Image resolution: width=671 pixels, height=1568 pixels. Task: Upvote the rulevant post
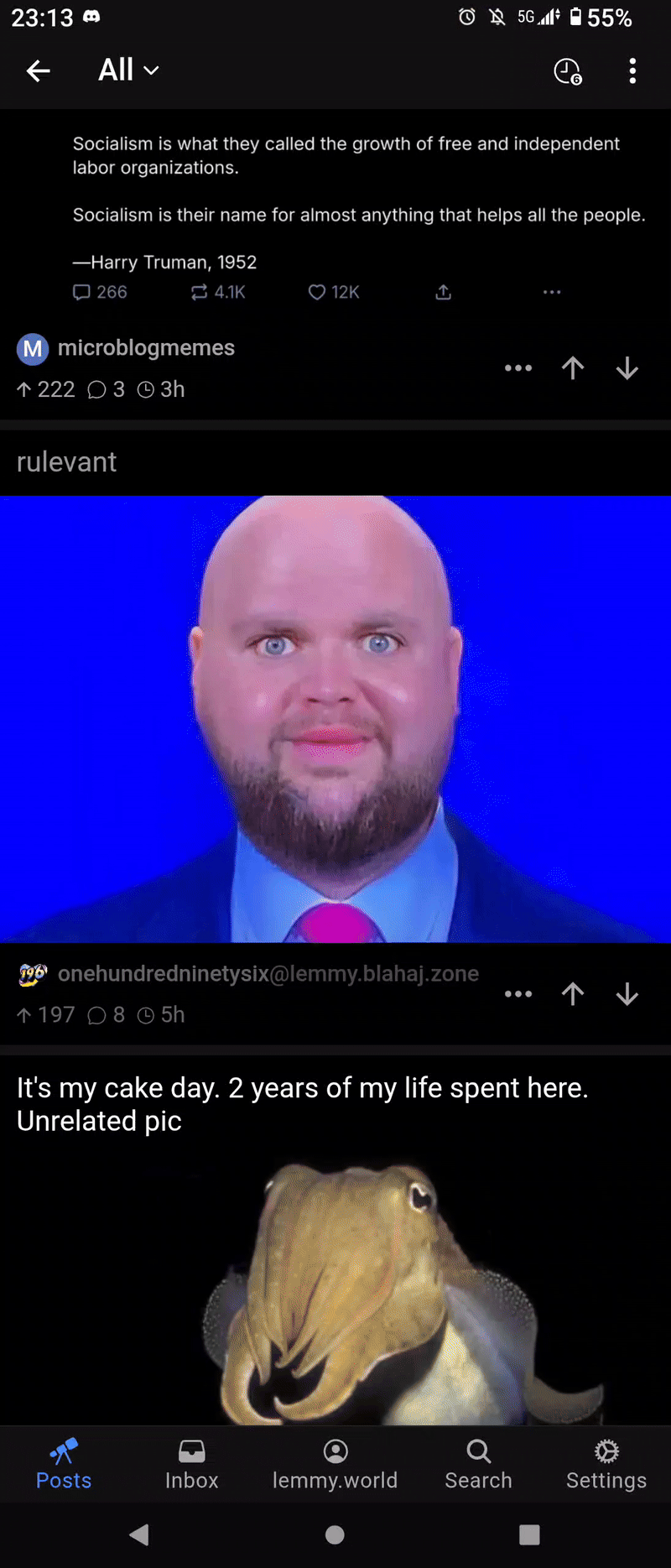point(573,994)
